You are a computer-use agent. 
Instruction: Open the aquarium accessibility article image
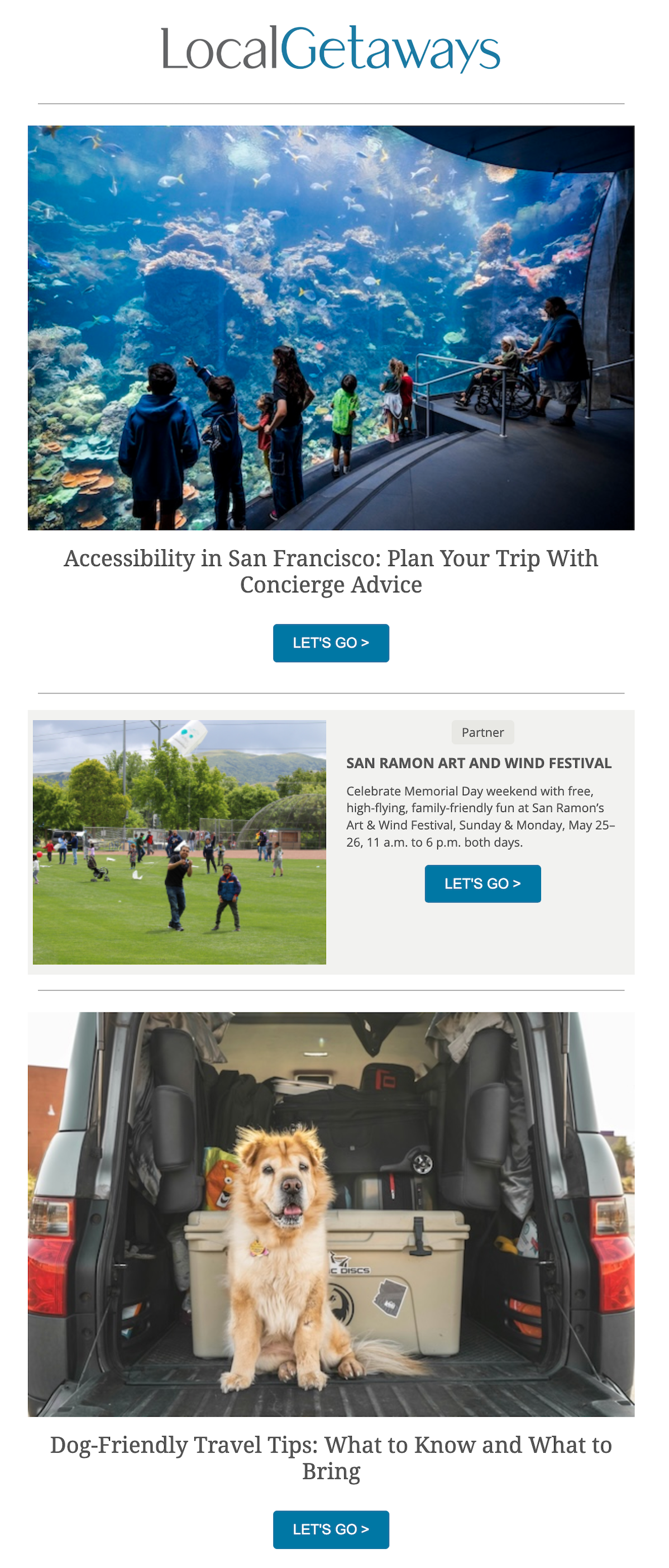pos(330,327)
